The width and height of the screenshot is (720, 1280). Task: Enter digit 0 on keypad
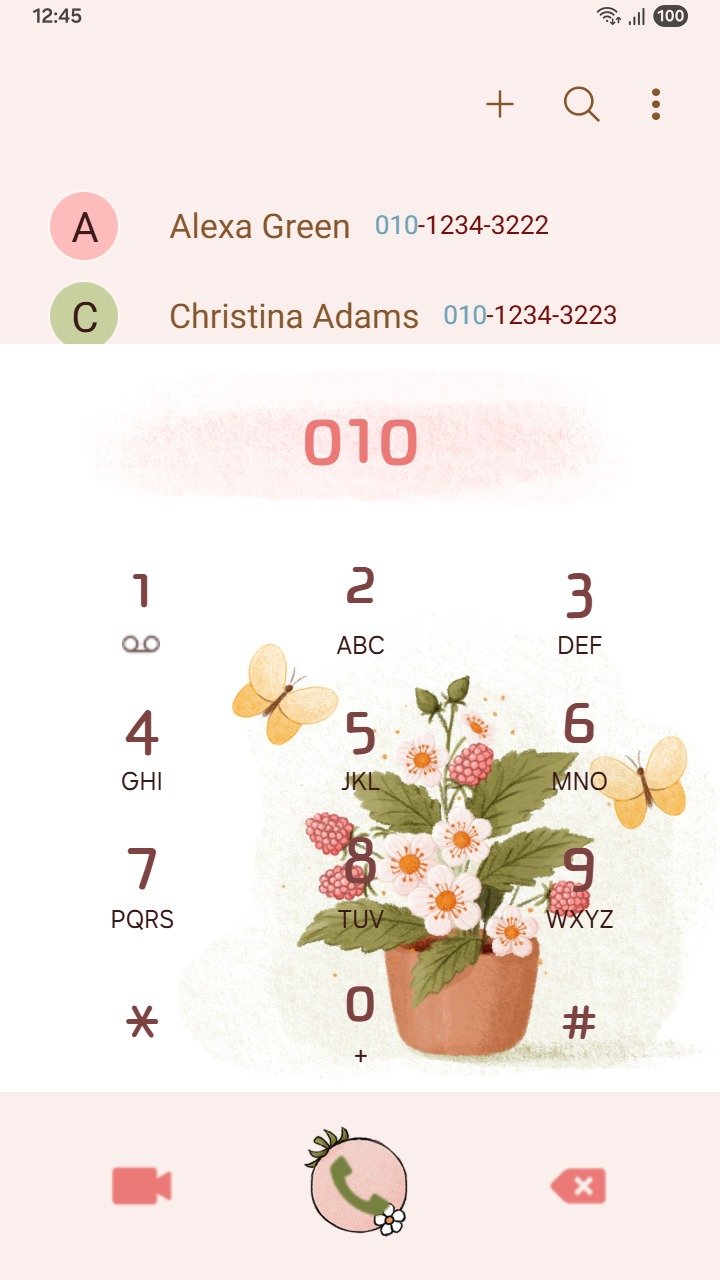[360, 1020]
